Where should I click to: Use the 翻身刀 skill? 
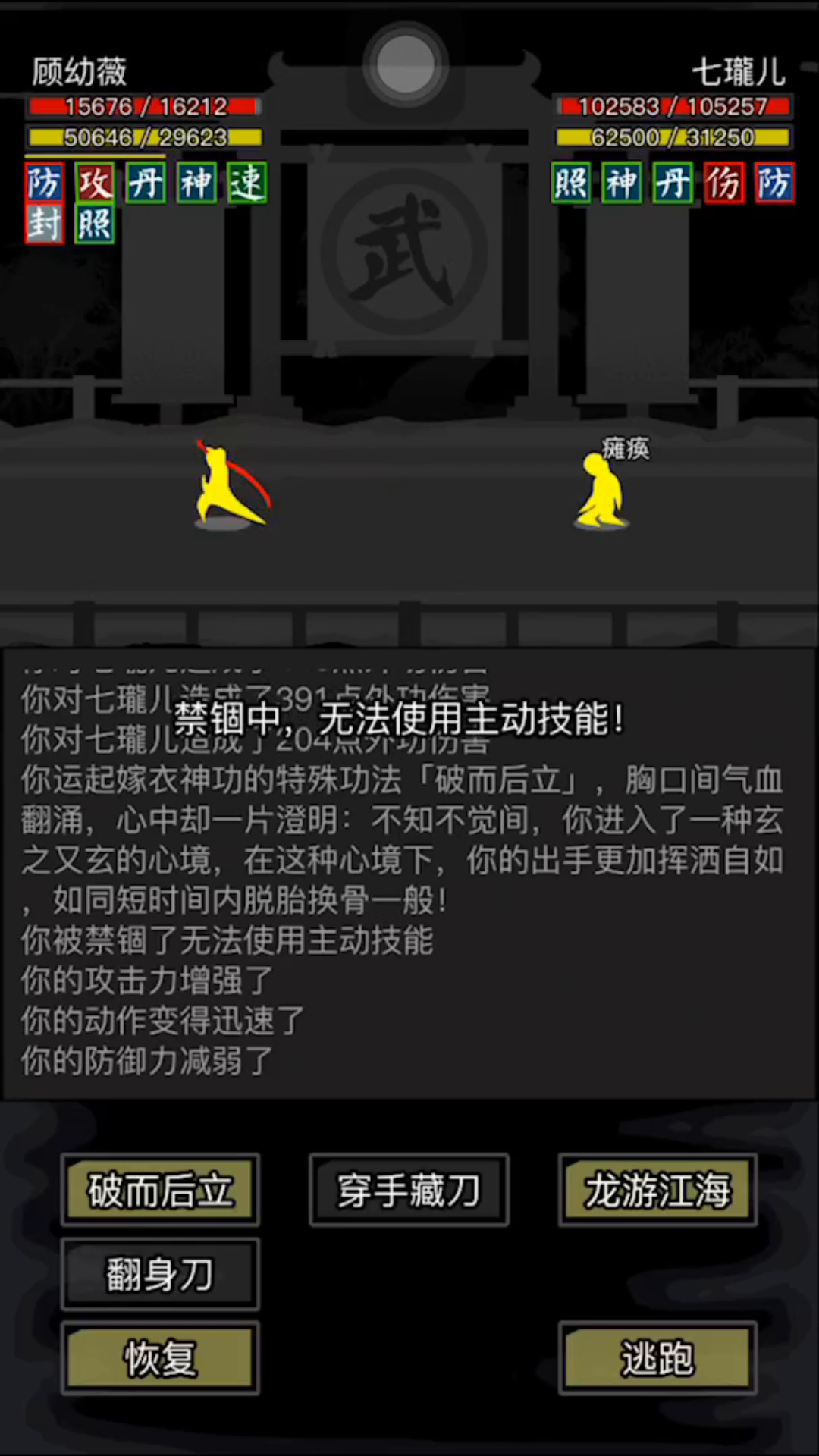[x=160, y=1274]
